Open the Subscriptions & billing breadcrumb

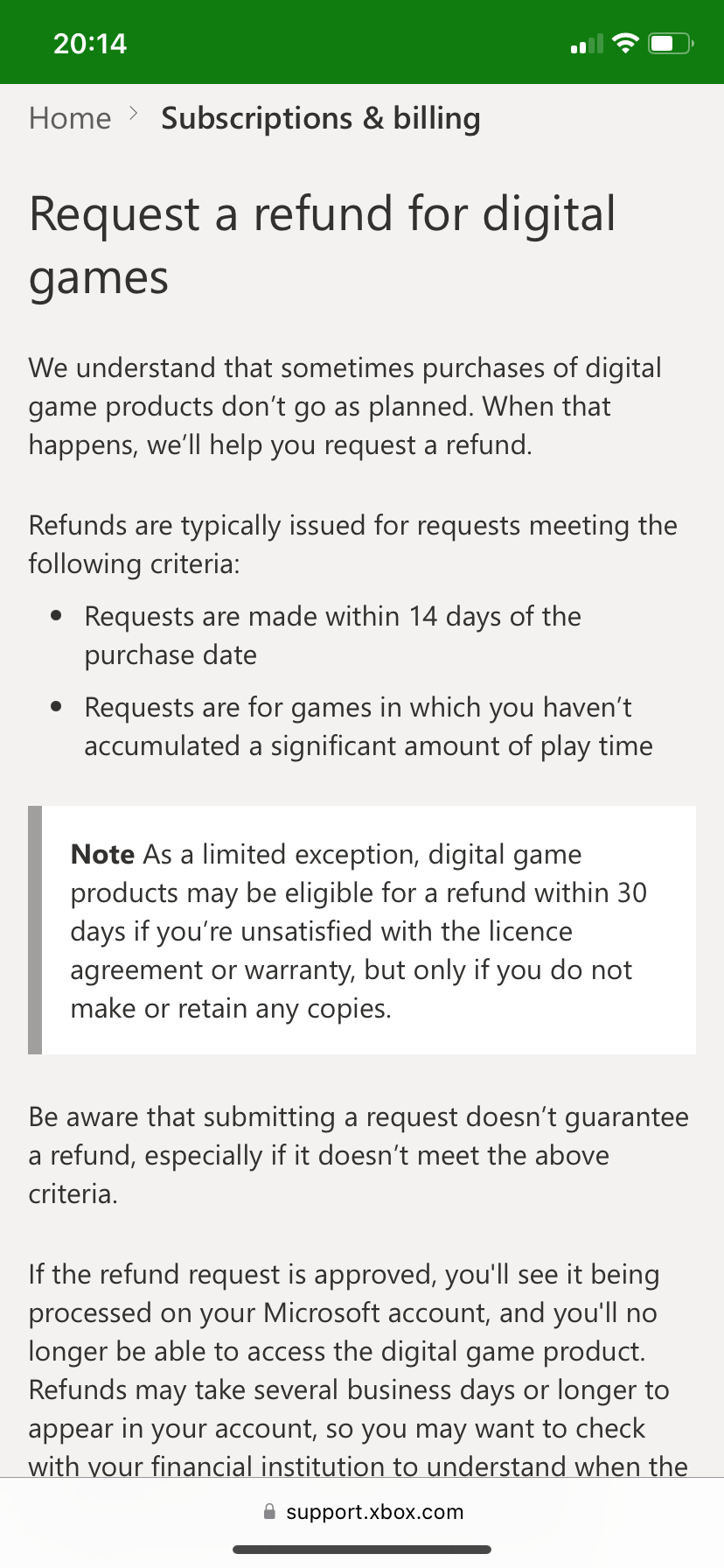pyautogui.click(x=321, y=118)
